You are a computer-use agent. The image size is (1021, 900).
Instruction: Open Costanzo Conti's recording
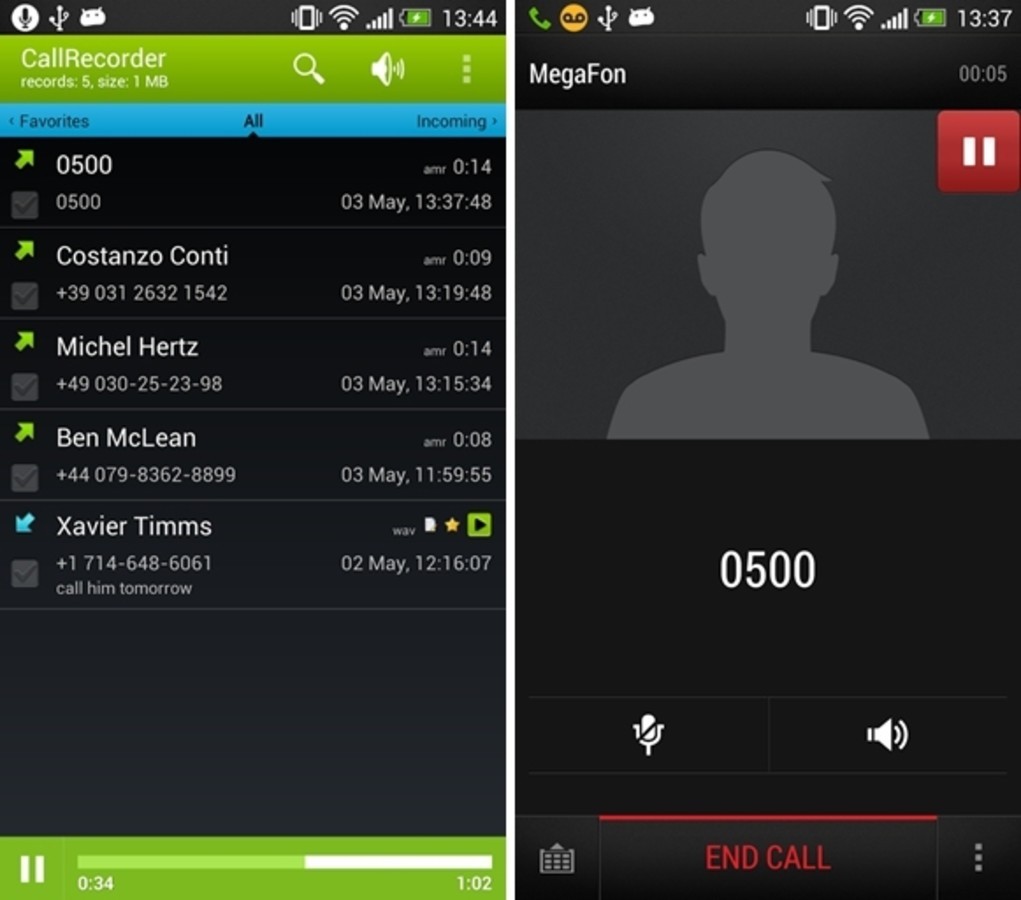click(250, 273)
